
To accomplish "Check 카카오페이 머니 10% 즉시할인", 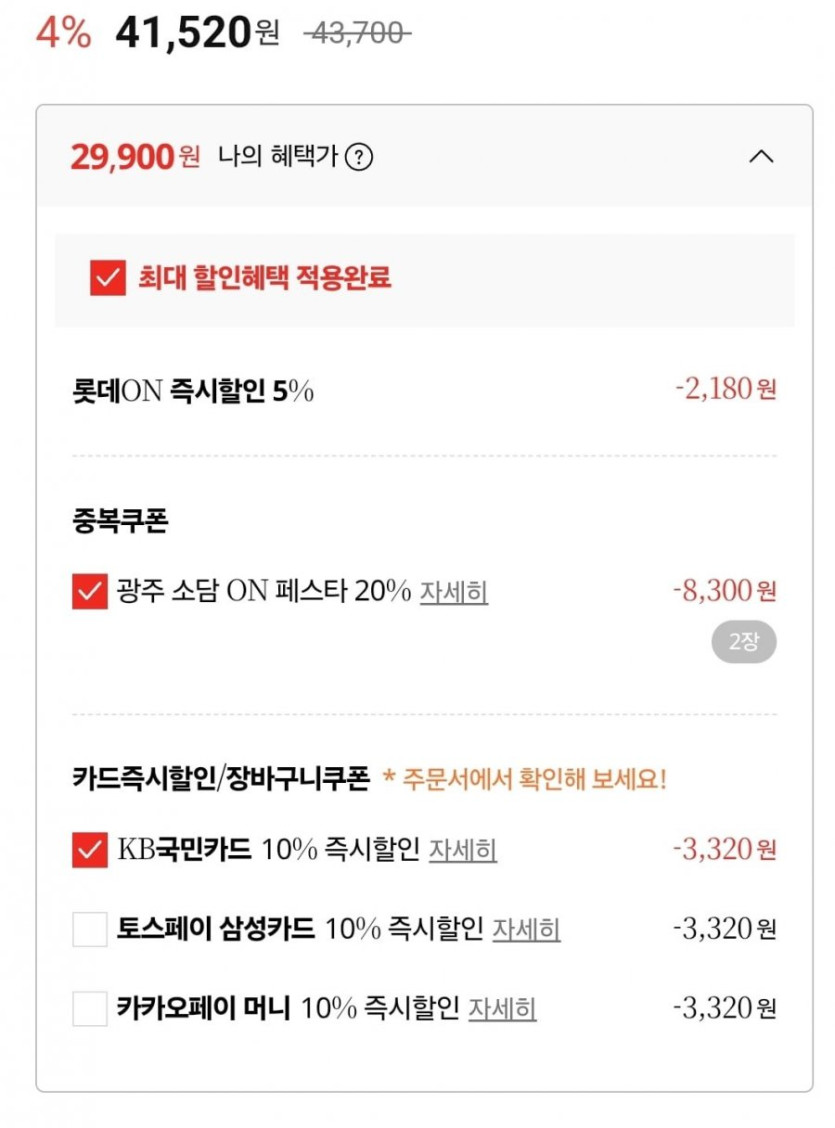I will [x=89, y=1008].
